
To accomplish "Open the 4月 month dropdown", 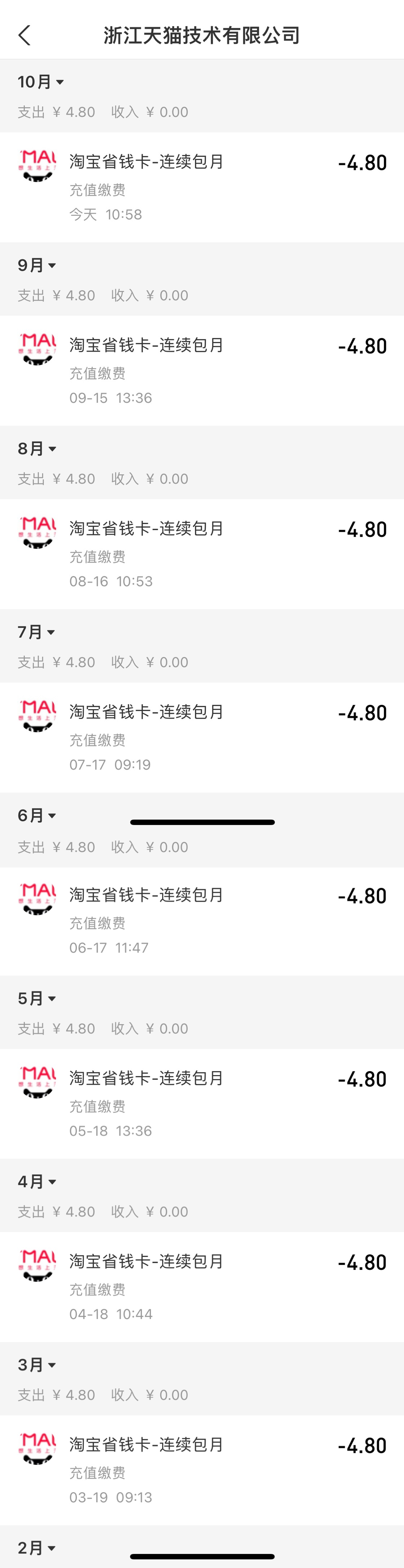I will coord(37,1182).
